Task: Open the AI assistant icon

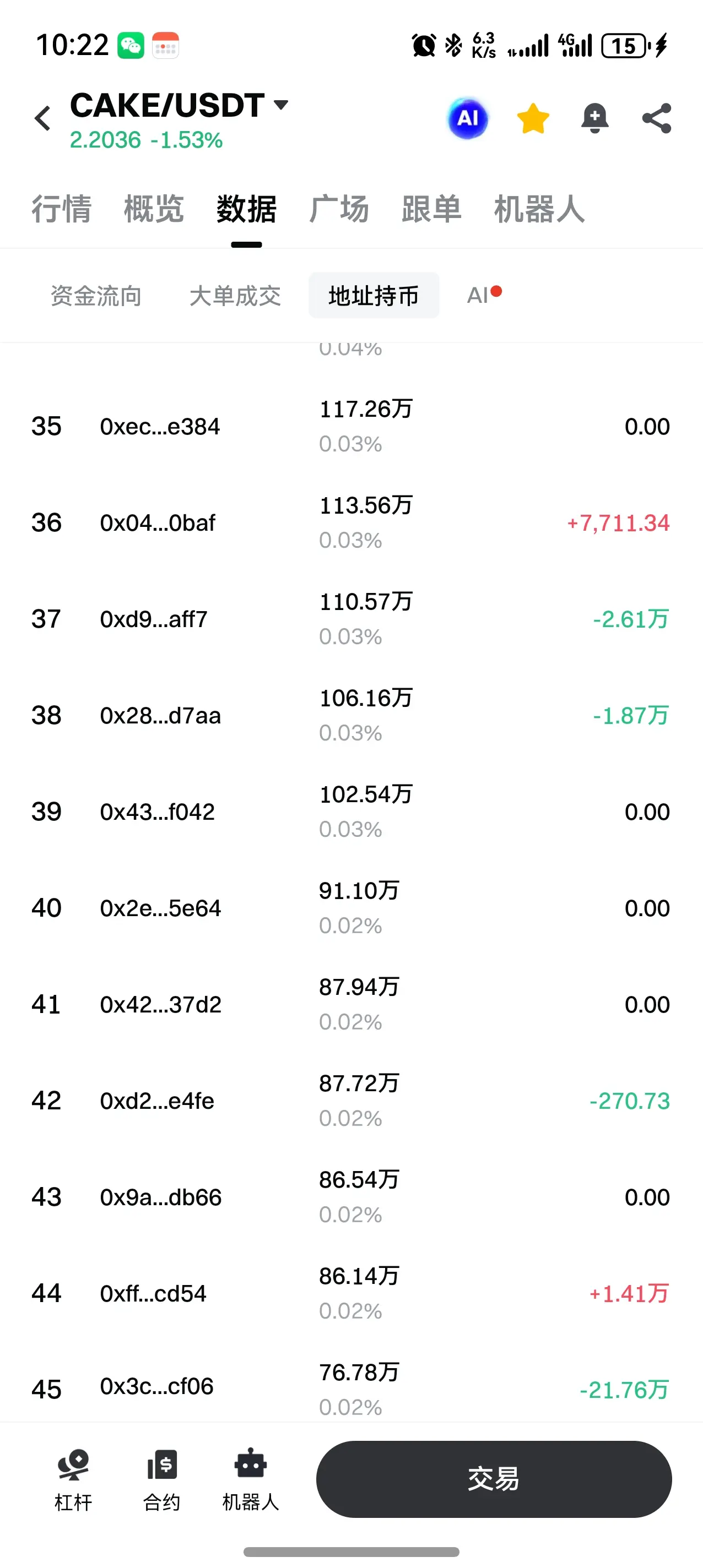Action: (467, 118)
